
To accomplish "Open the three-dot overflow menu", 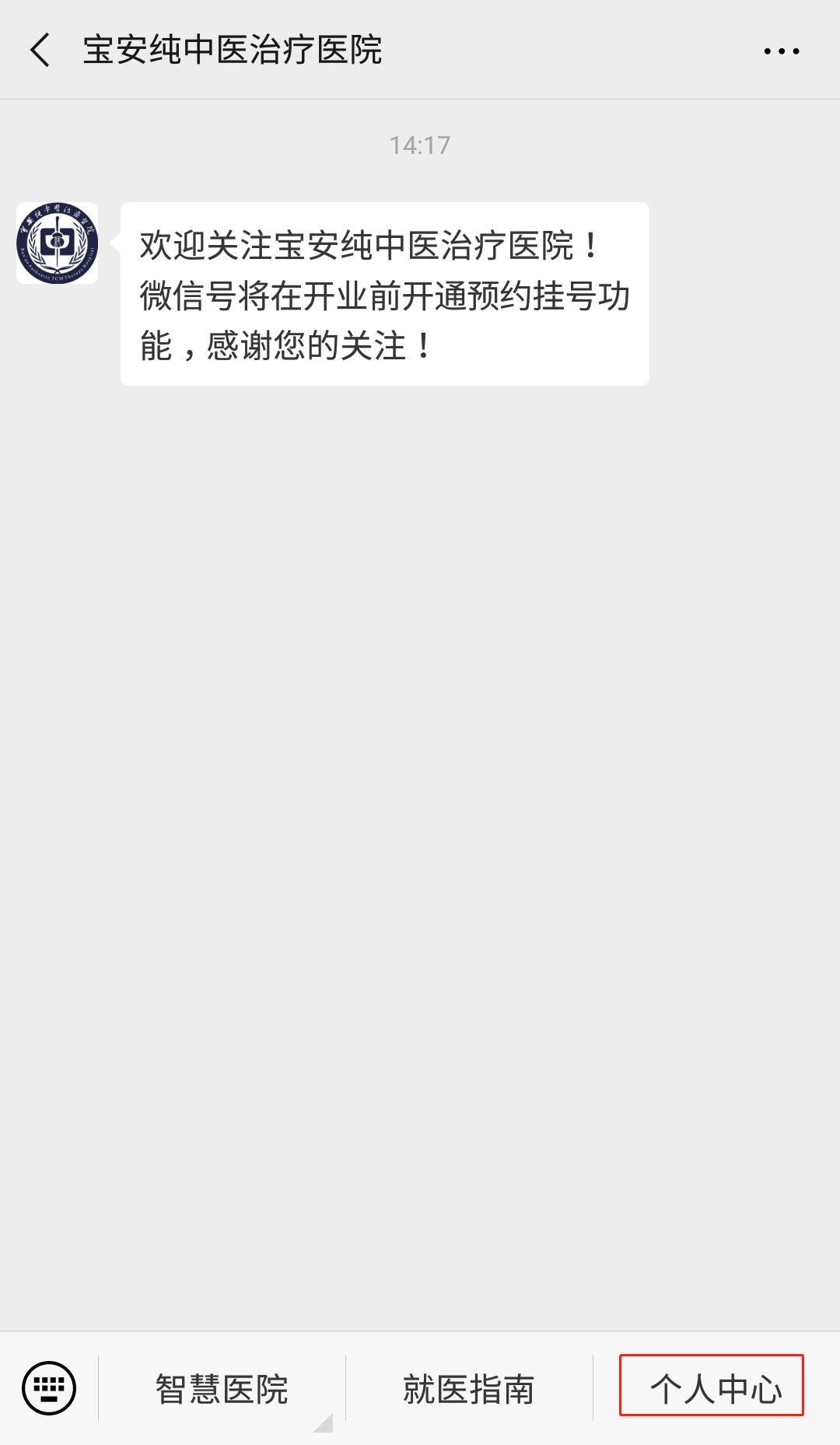I will [x=781, y=51].
